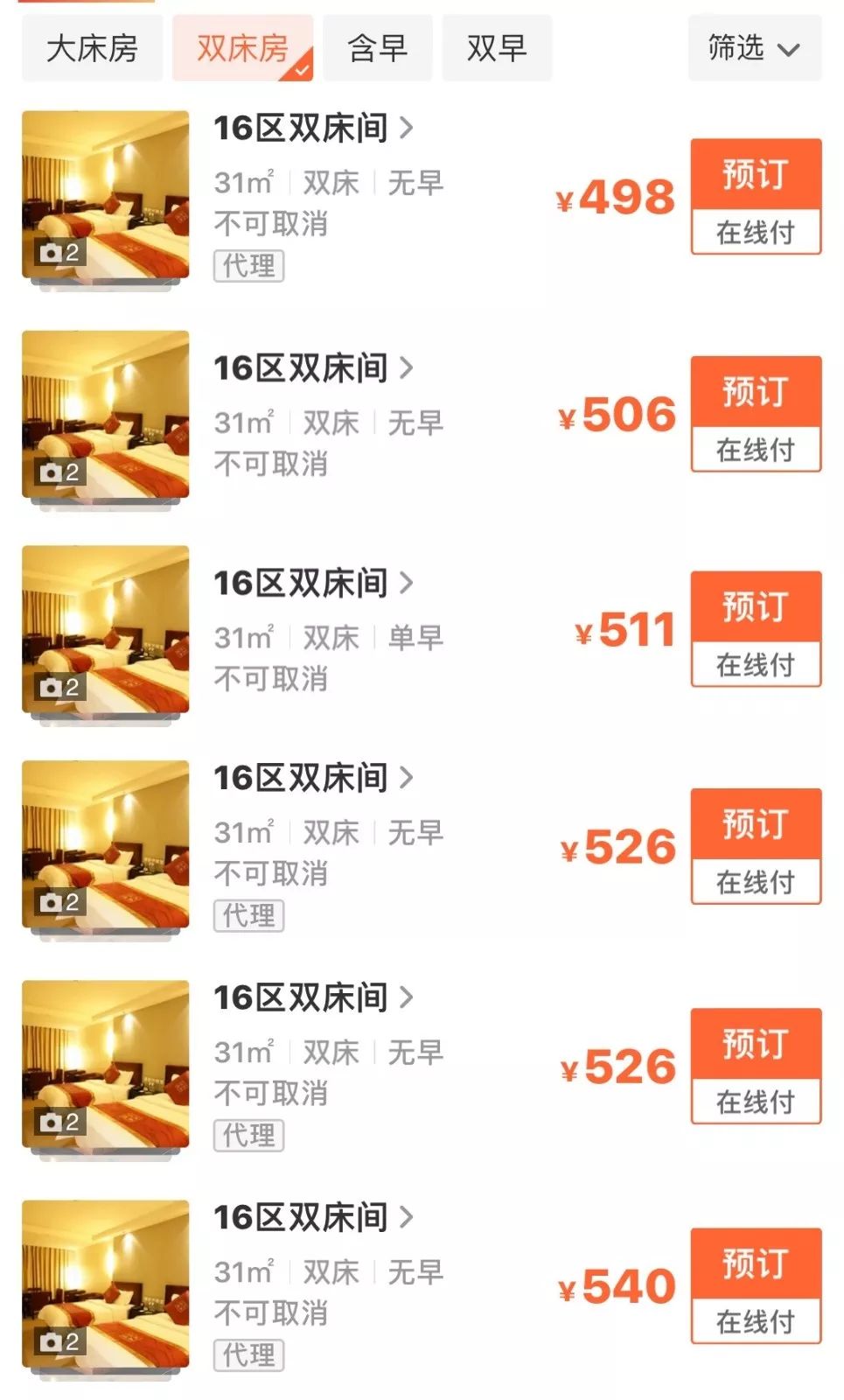Deselect the 双床房 filter toggle
Image resolution: width=844 pixels, height=1400 pixels.
[x=241, y=49]
